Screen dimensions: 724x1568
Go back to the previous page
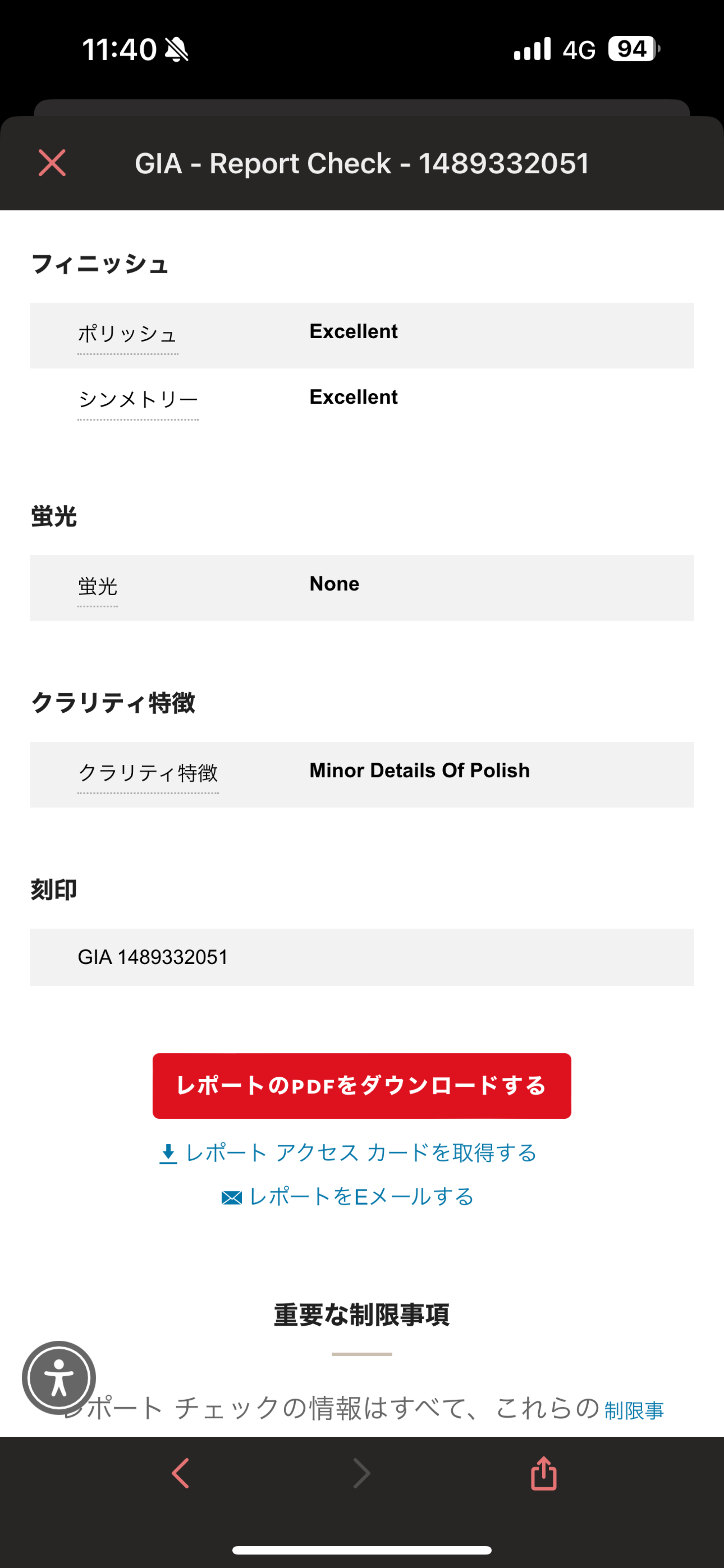pos(180,1474)
